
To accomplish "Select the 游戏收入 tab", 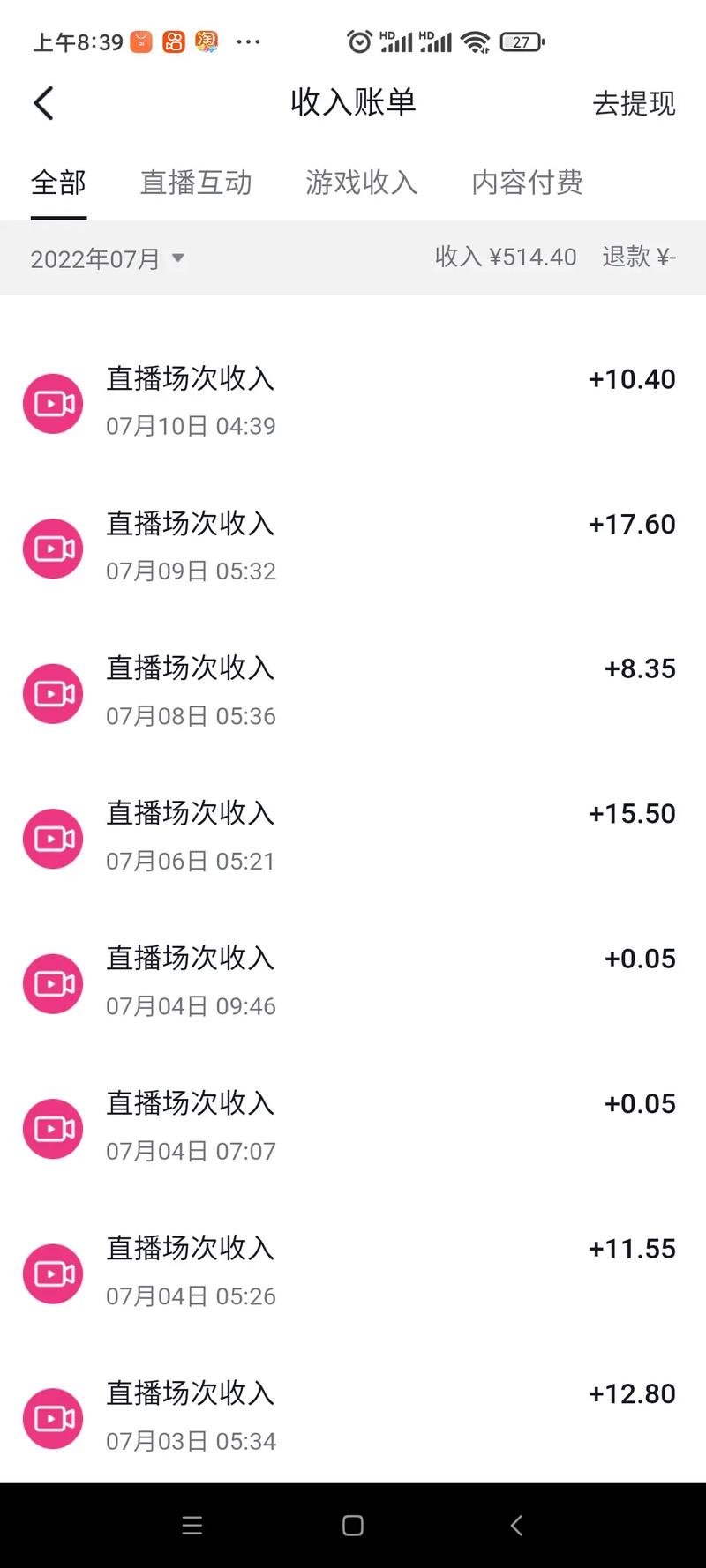I will pyautogui.click(x=361, y=183).
